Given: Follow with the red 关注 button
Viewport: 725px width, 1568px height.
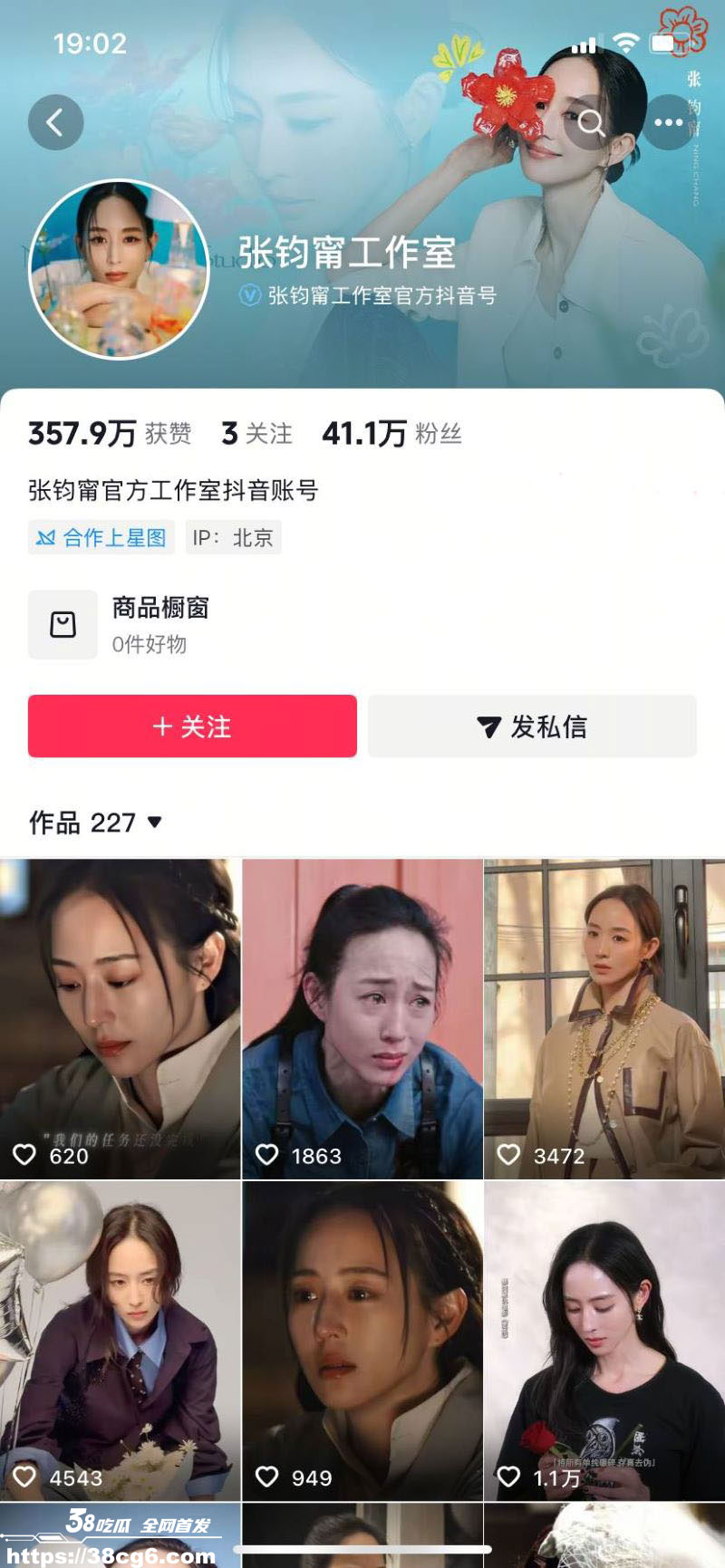Looking at the screenshot, I should [192, 726].
